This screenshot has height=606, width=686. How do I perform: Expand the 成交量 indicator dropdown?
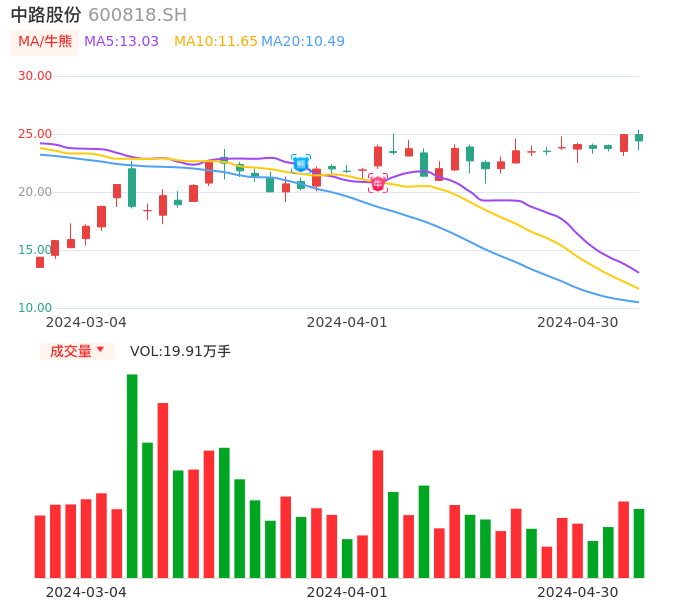click(77, 351)
